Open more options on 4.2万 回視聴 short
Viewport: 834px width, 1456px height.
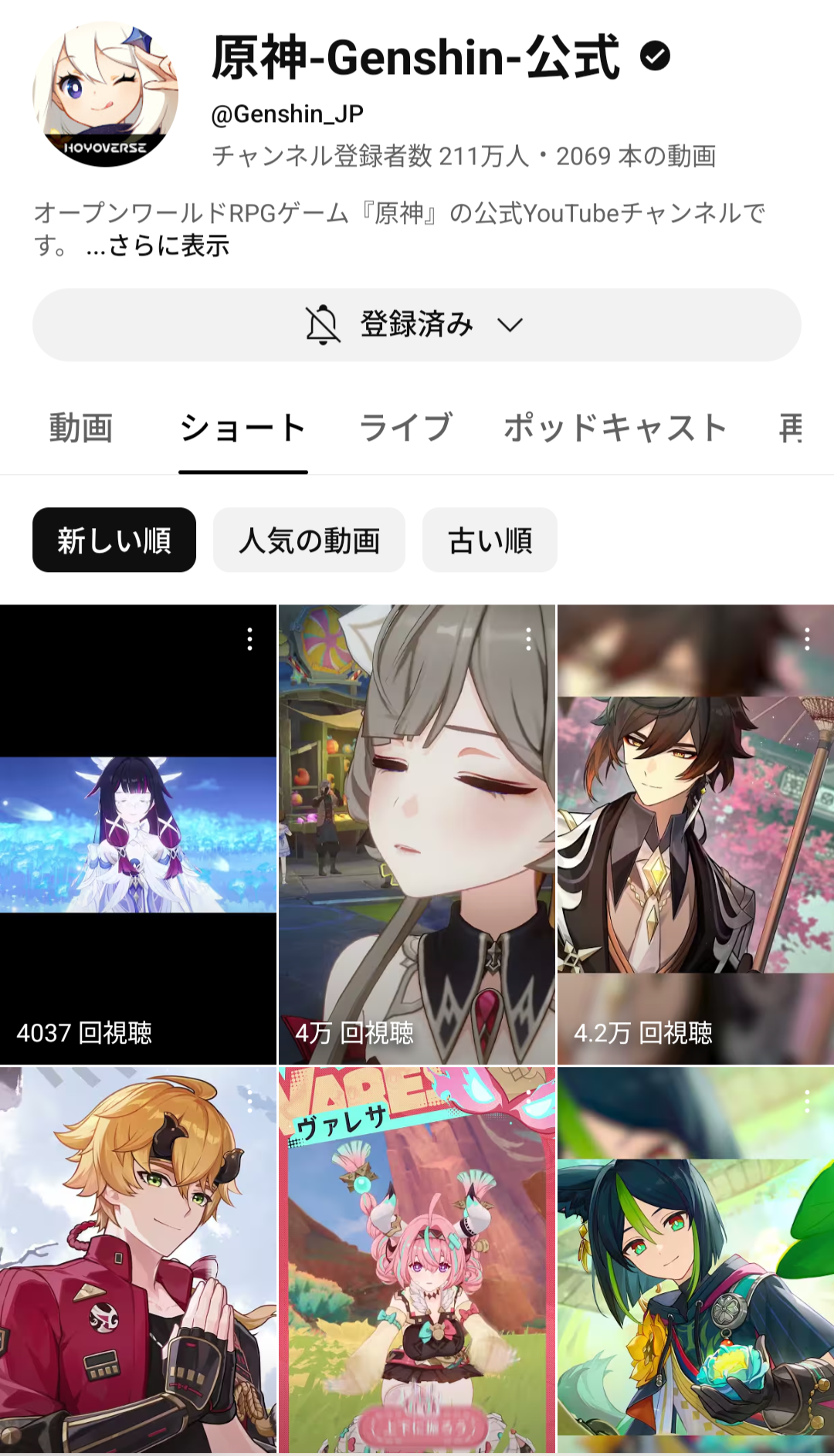(x=807, y=639)
